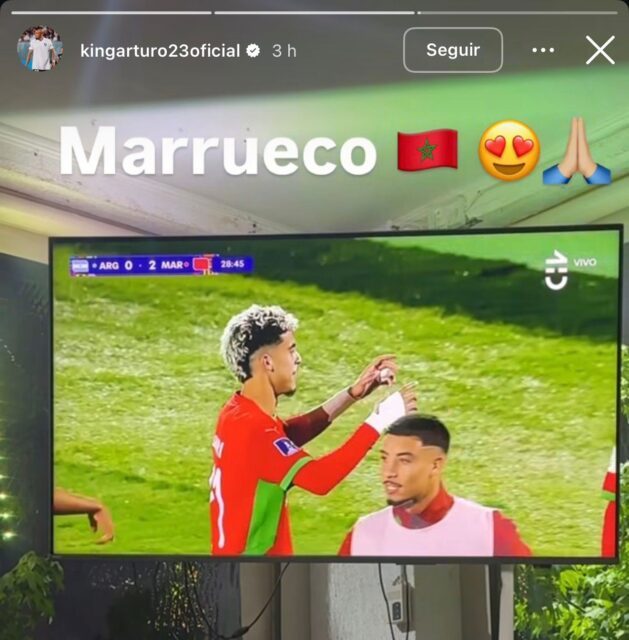629x640 pixels.
Task: Open kingarturo23oficial's profile picture
Action: tap(40, 49)
